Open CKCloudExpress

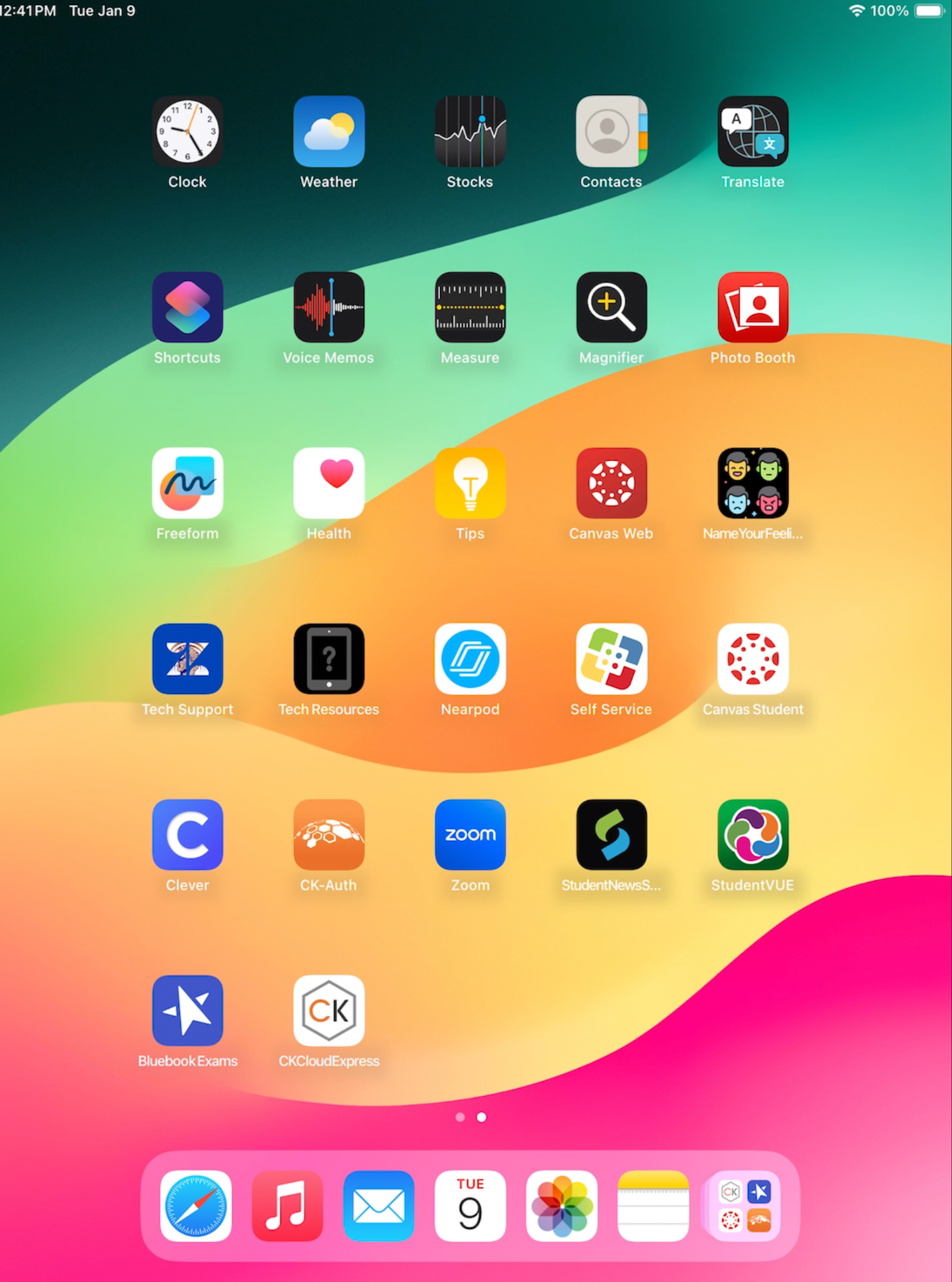coord(329,1011)
